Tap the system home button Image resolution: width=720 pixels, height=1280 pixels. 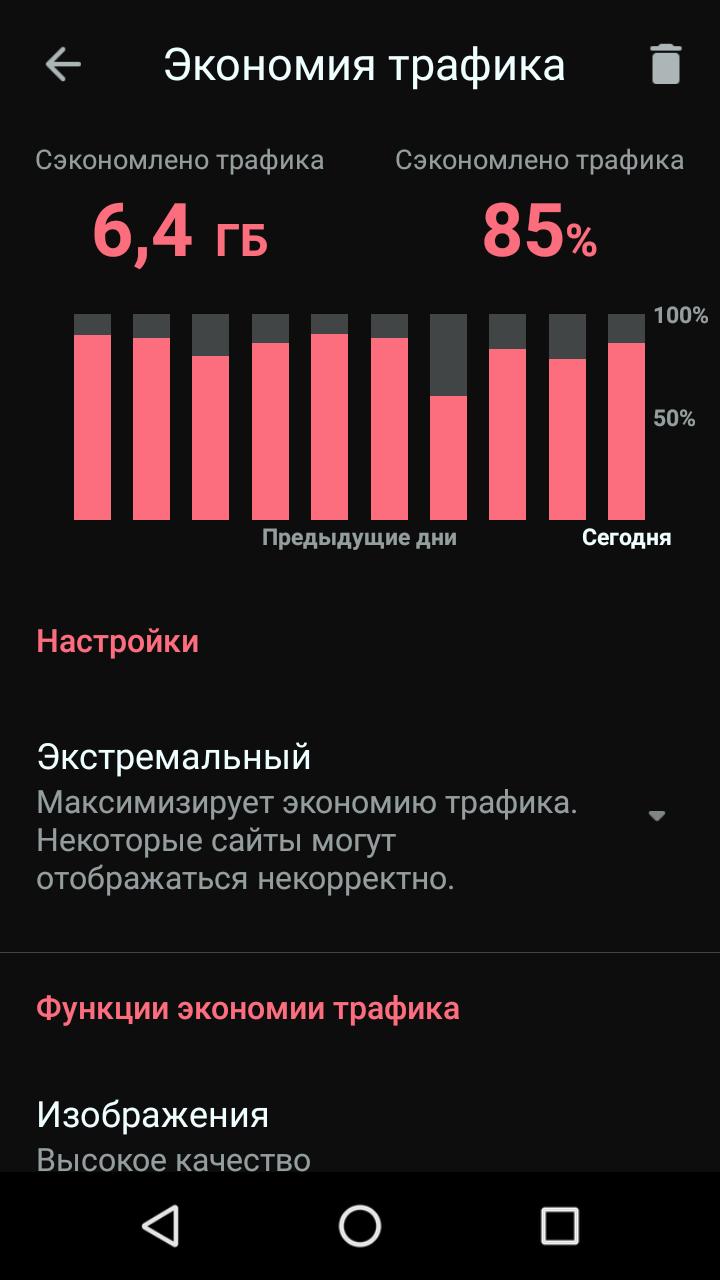(360, 1225)
